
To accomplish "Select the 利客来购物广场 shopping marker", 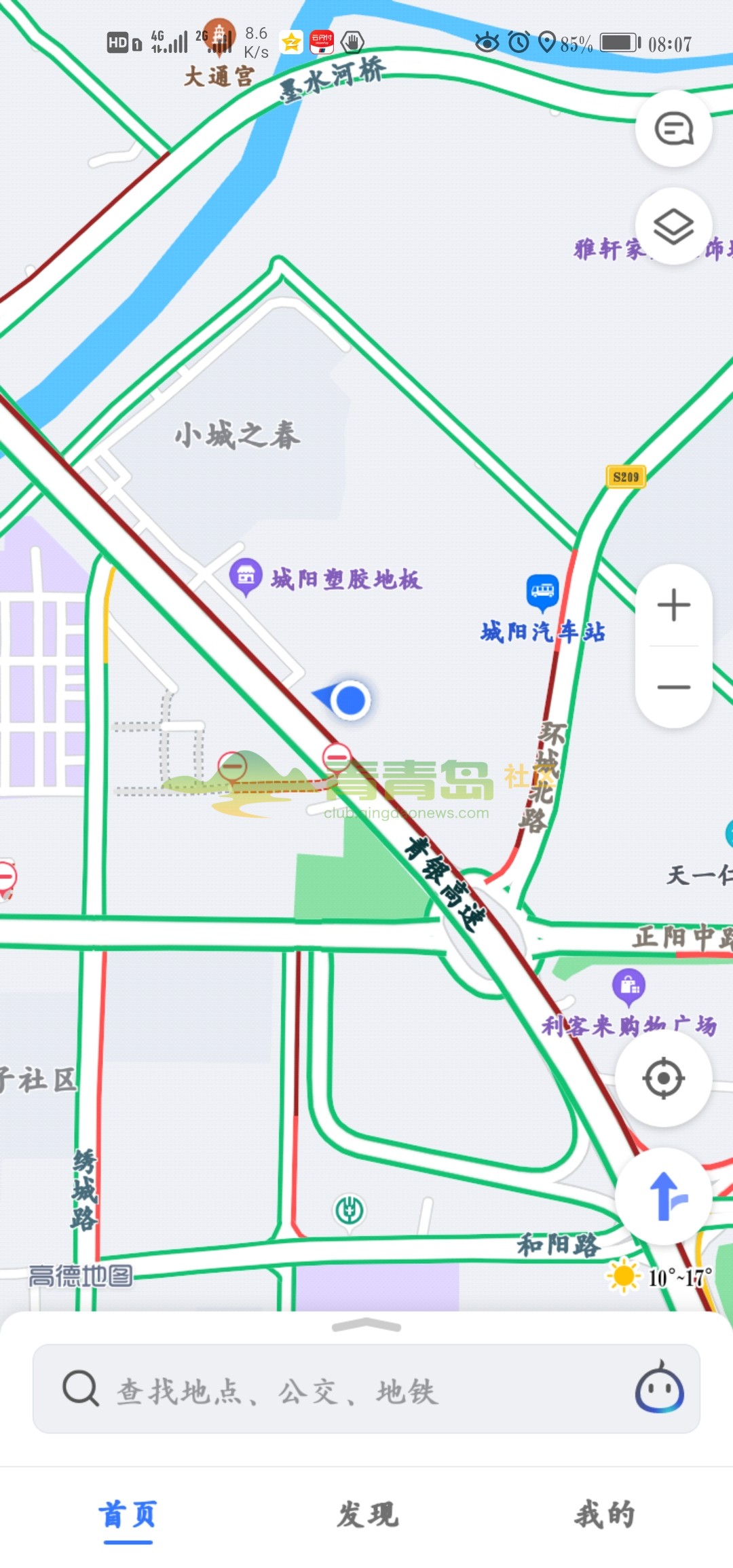I will 628,986.
